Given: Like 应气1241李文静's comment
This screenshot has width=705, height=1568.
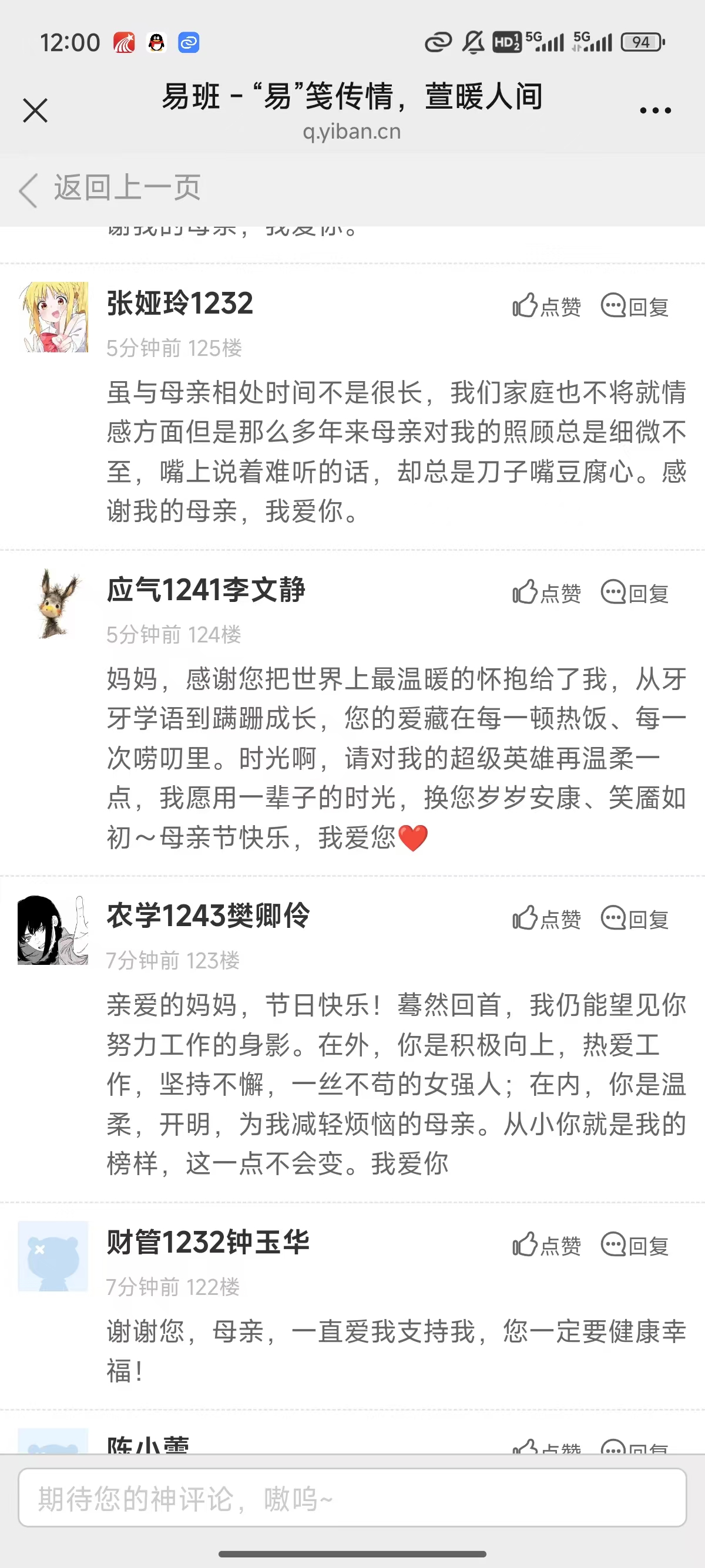Looking at the screenshot, I should click(x=546, y=593).
